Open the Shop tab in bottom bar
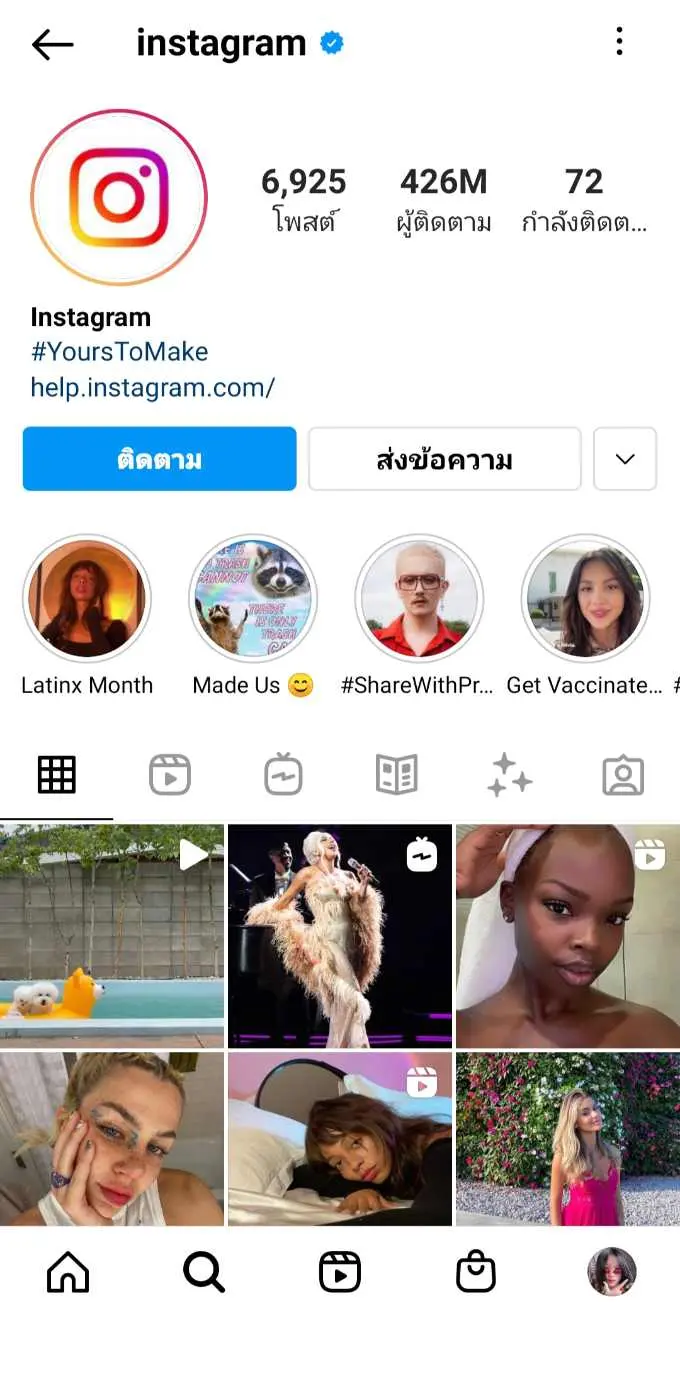Viewport: 680px width, 1400px height. (475, 1272)
